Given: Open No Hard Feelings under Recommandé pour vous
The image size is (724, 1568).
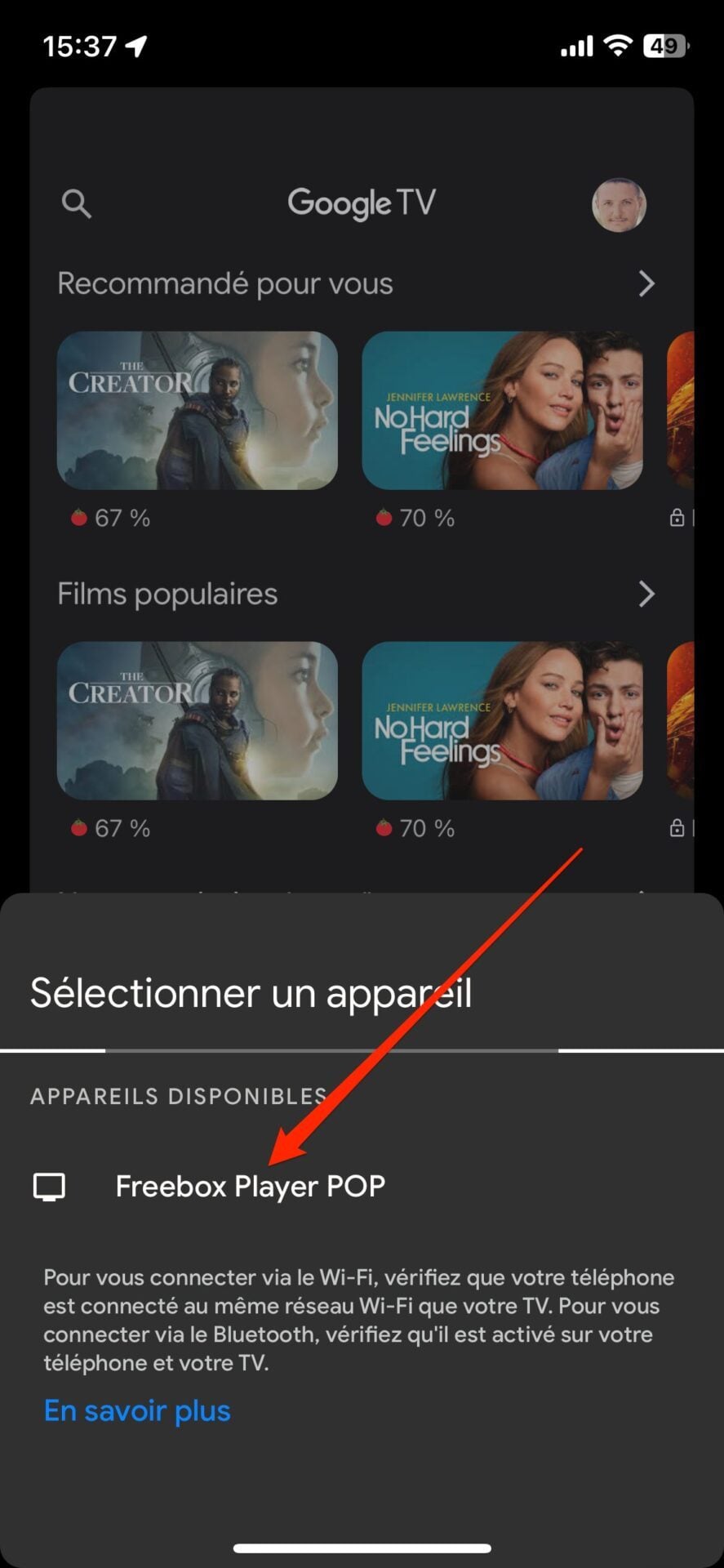Looking at the screenshot, I should 502,410.
